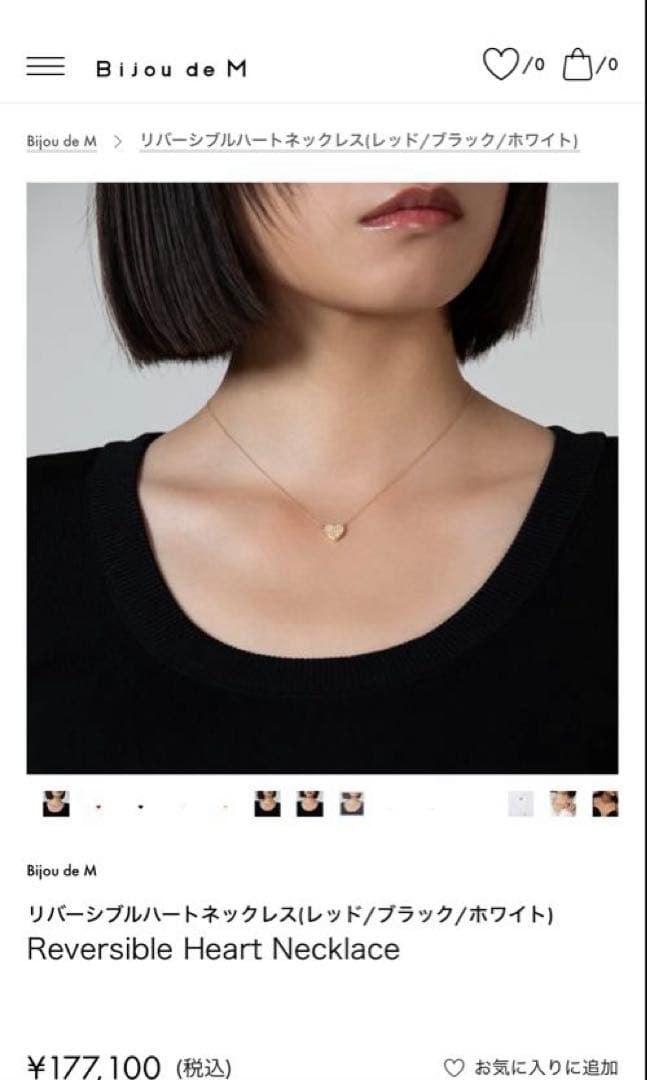The width and height of the screenshot is (647, 1080).
Task: Go to the Bijou de M homepage logo
Action: (171, 68)
